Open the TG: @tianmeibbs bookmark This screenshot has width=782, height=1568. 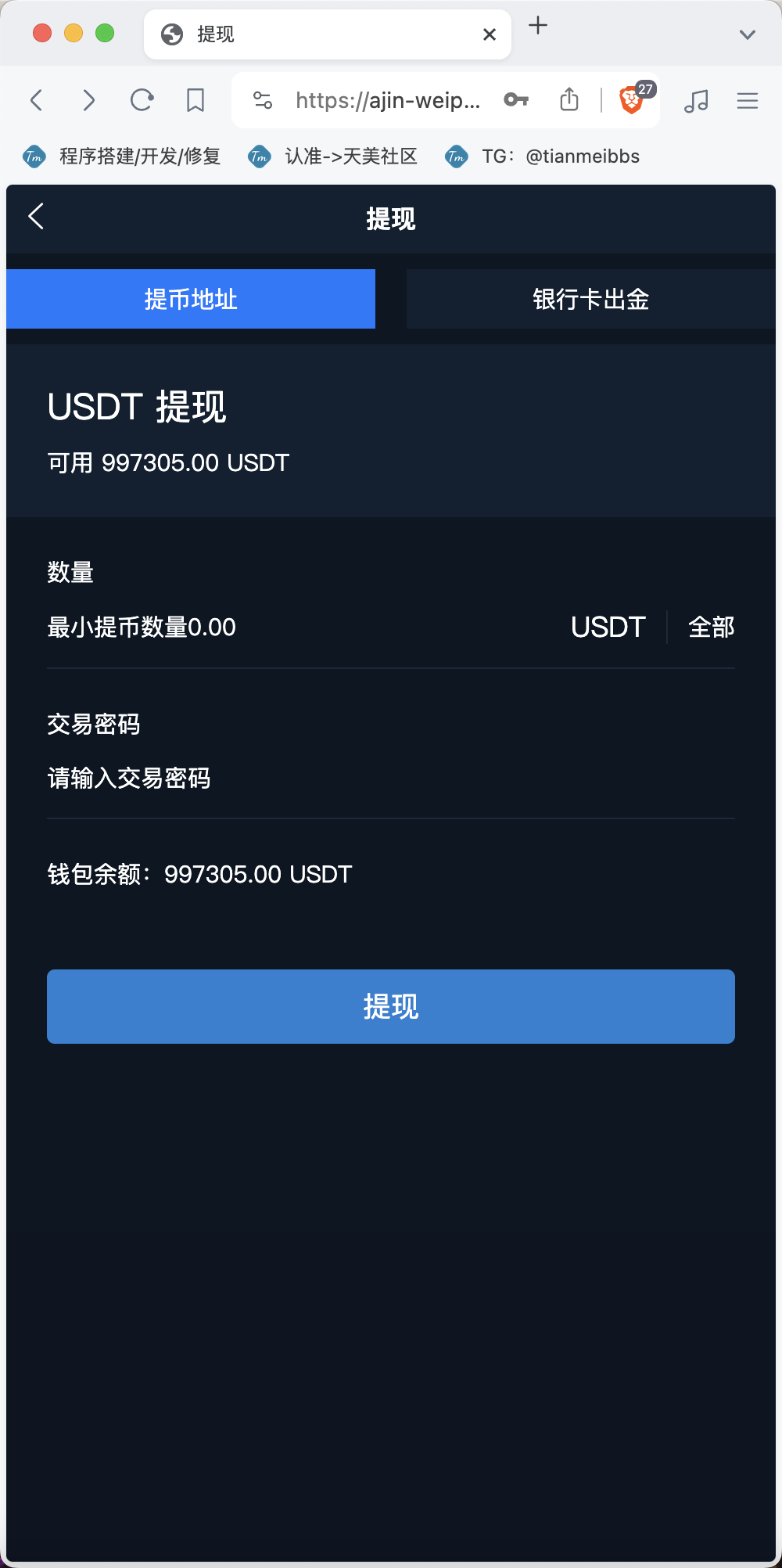[543, 156]
